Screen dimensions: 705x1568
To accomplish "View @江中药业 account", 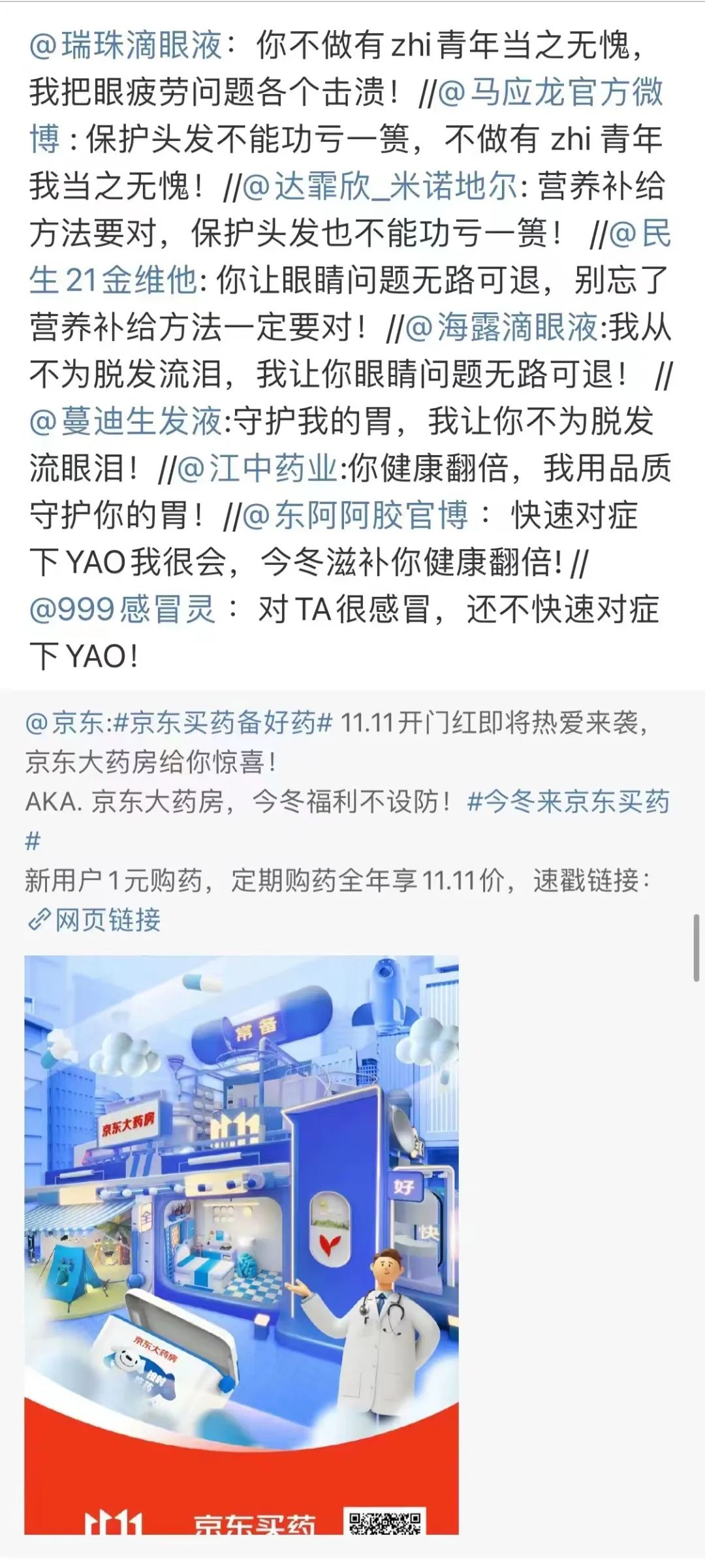I will click(257, 468).
